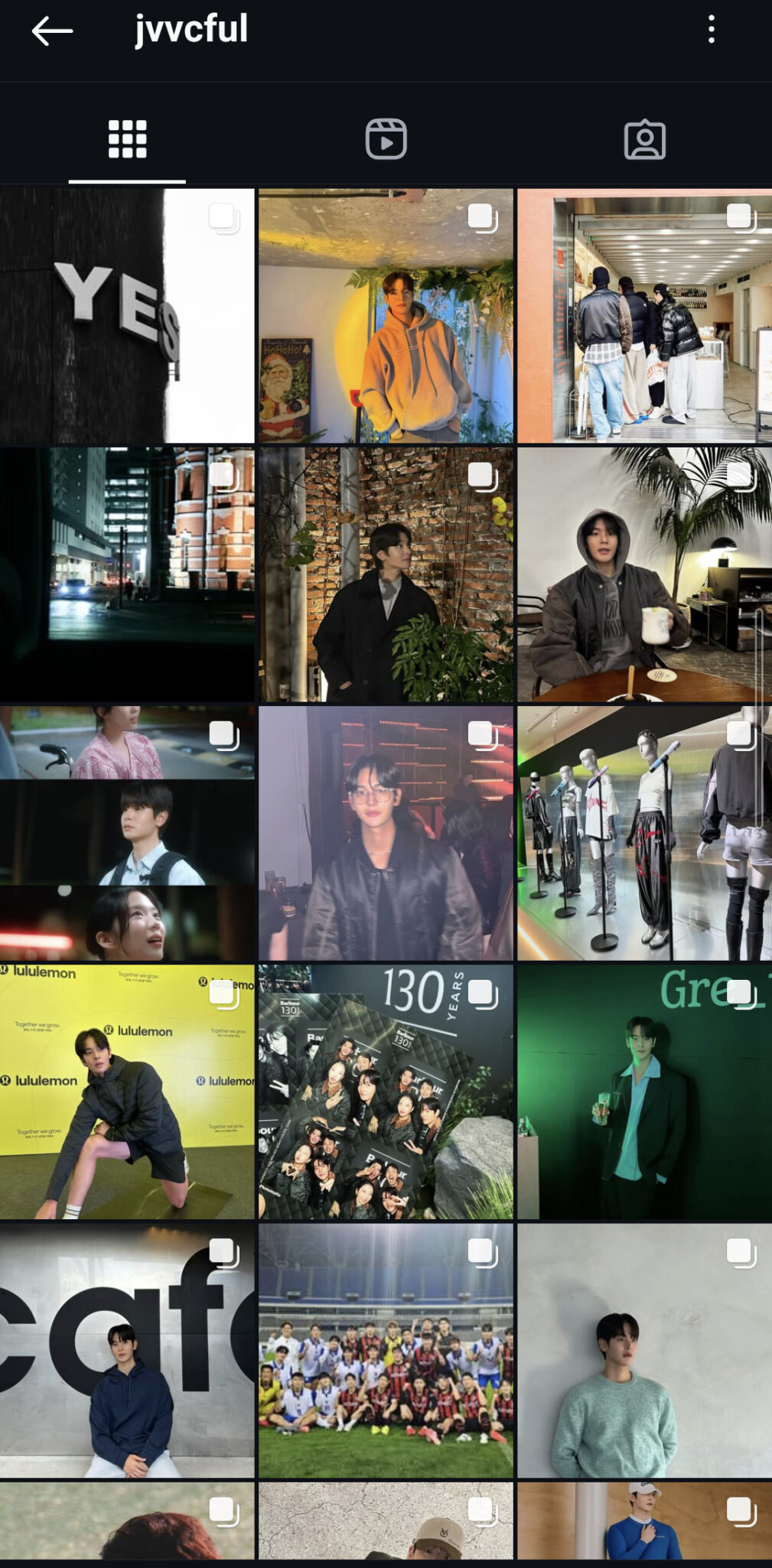Open the mannequins display post
The height and width of the screenshot is (1568, 772).
point(644,833)
